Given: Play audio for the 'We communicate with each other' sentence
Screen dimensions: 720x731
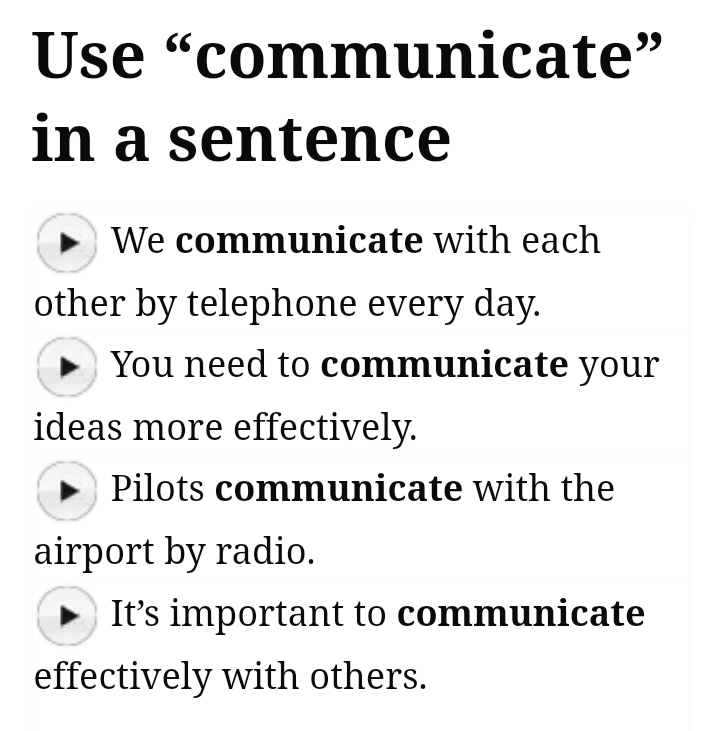Looking at the screenshot, I should [66, 242].
